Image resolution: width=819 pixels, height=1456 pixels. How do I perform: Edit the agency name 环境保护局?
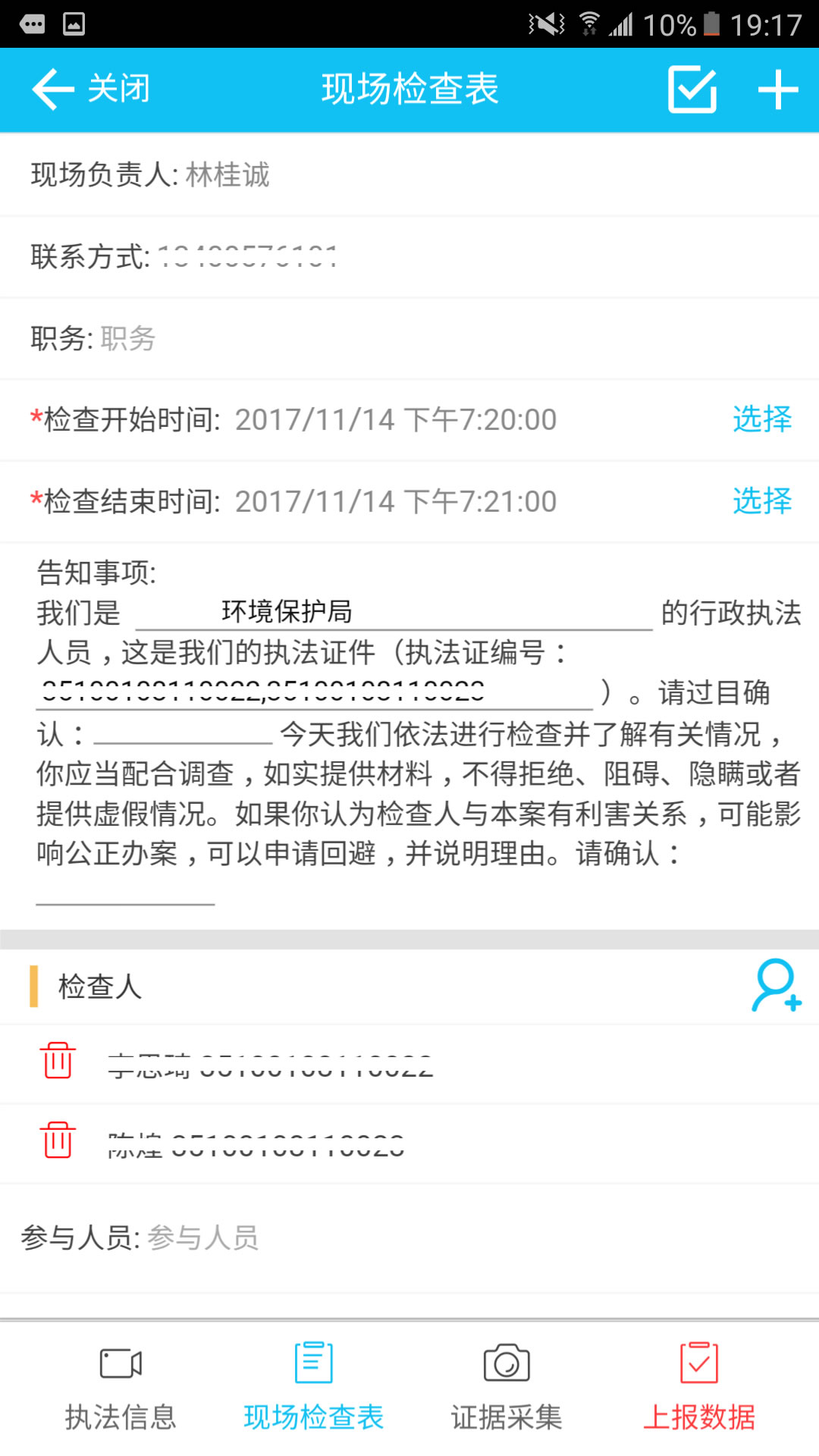click(x=393, y=612)
